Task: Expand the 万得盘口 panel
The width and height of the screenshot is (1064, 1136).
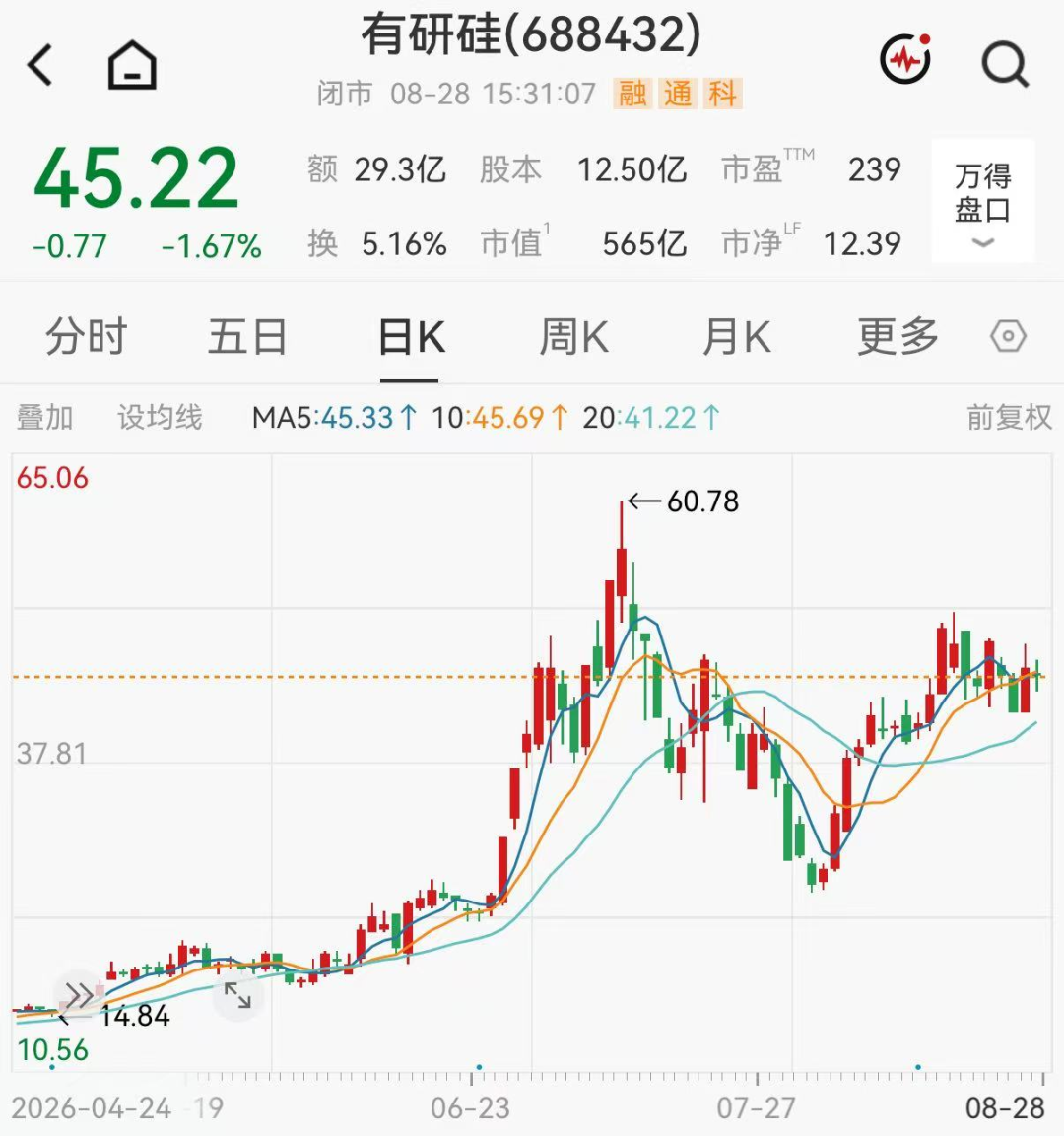Action: click(x=983, y=201)
